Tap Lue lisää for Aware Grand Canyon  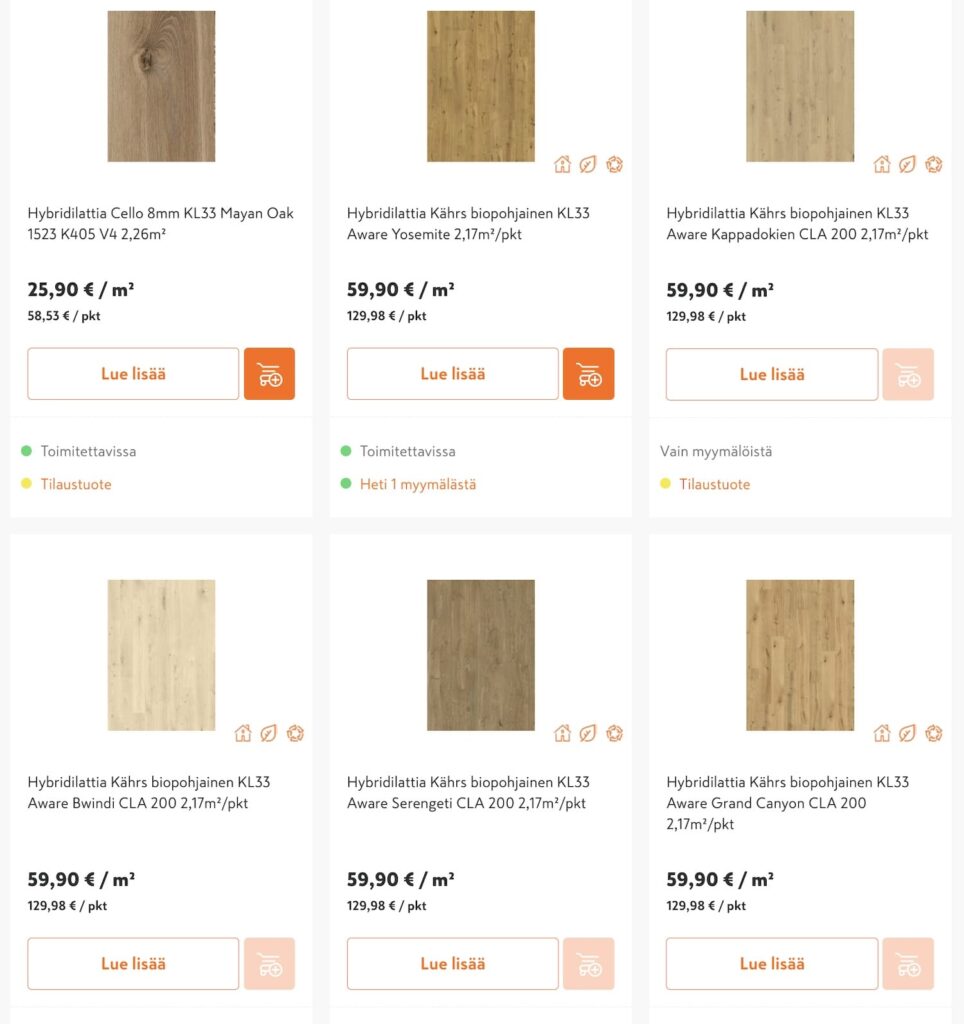coord(771,964)
